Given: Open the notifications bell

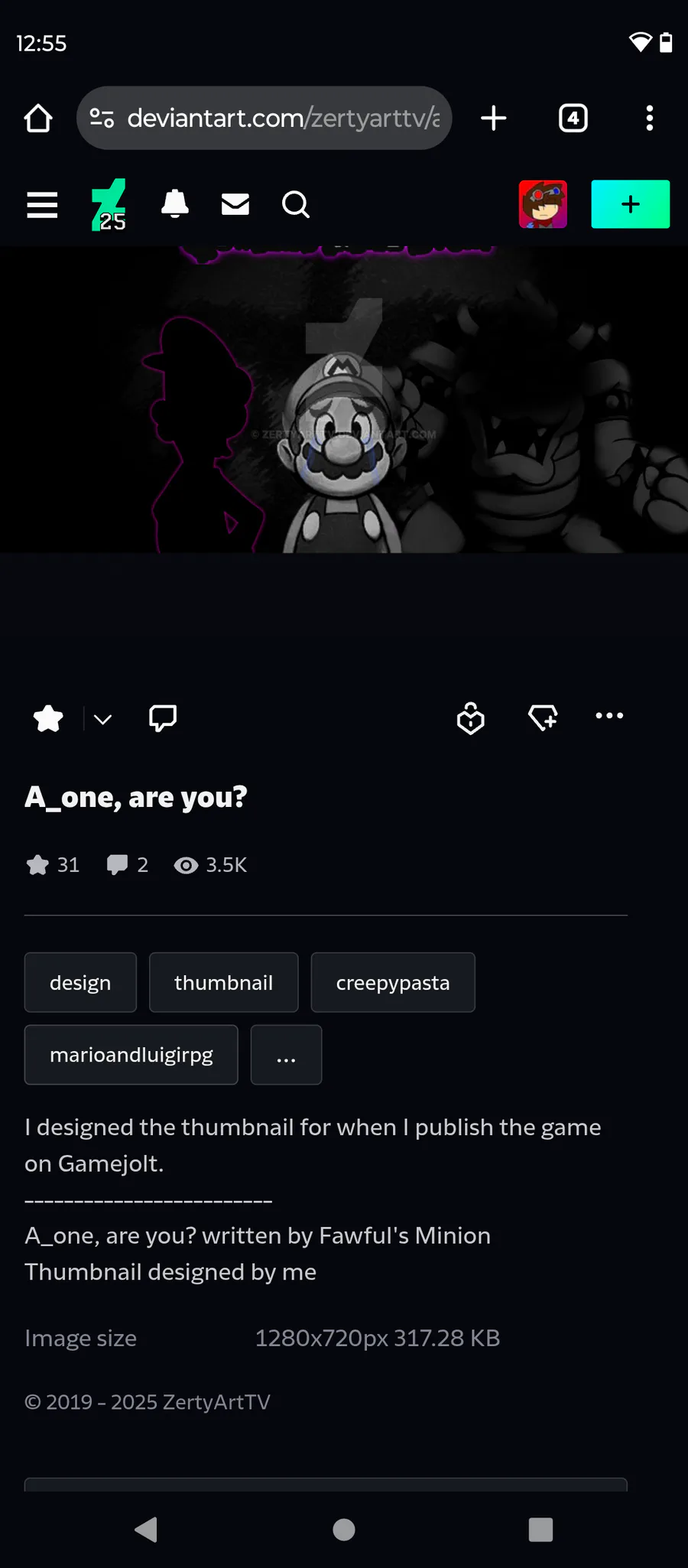Looking at the screenshot, I should (175, 204).
